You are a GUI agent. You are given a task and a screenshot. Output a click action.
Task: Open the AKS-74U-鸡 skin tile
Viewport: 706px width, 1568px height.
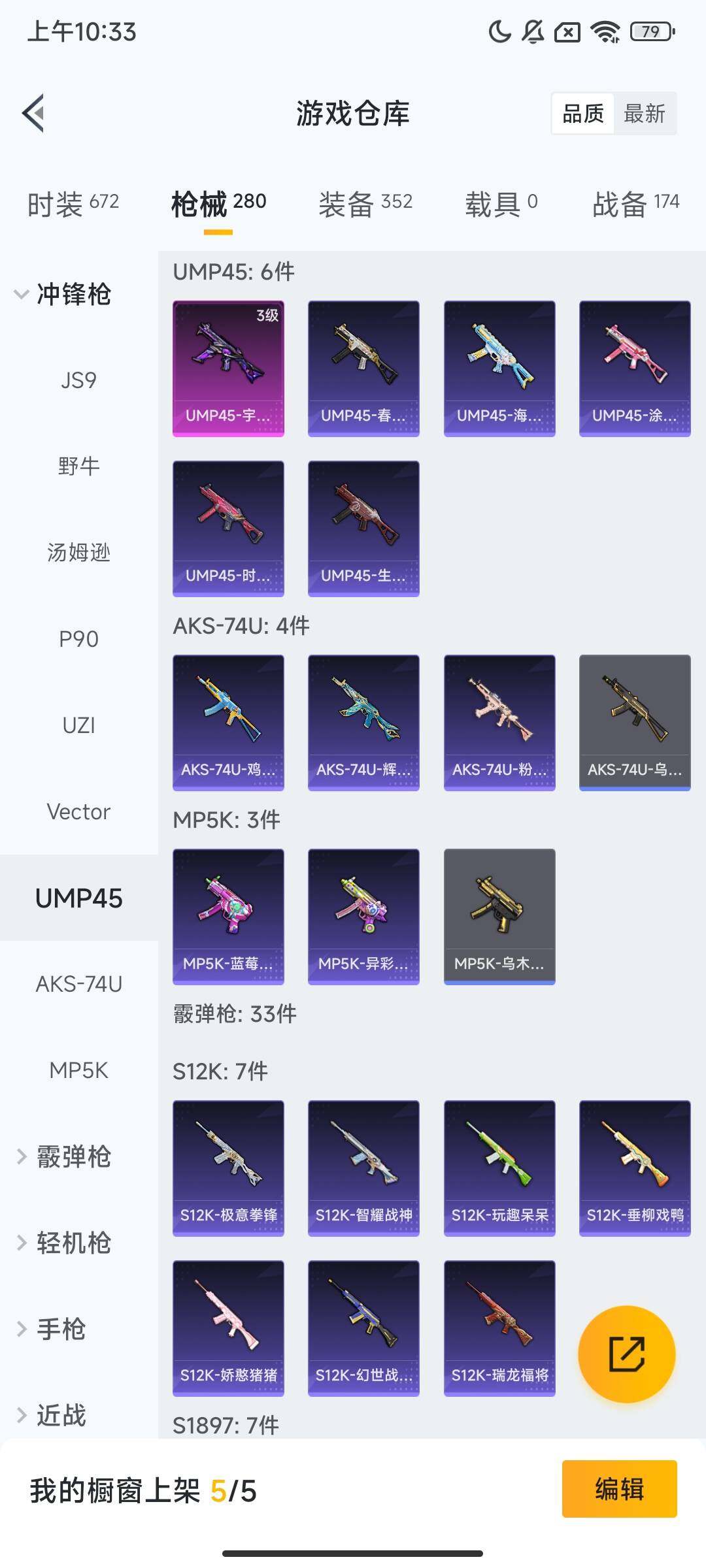tap(228, 723)
